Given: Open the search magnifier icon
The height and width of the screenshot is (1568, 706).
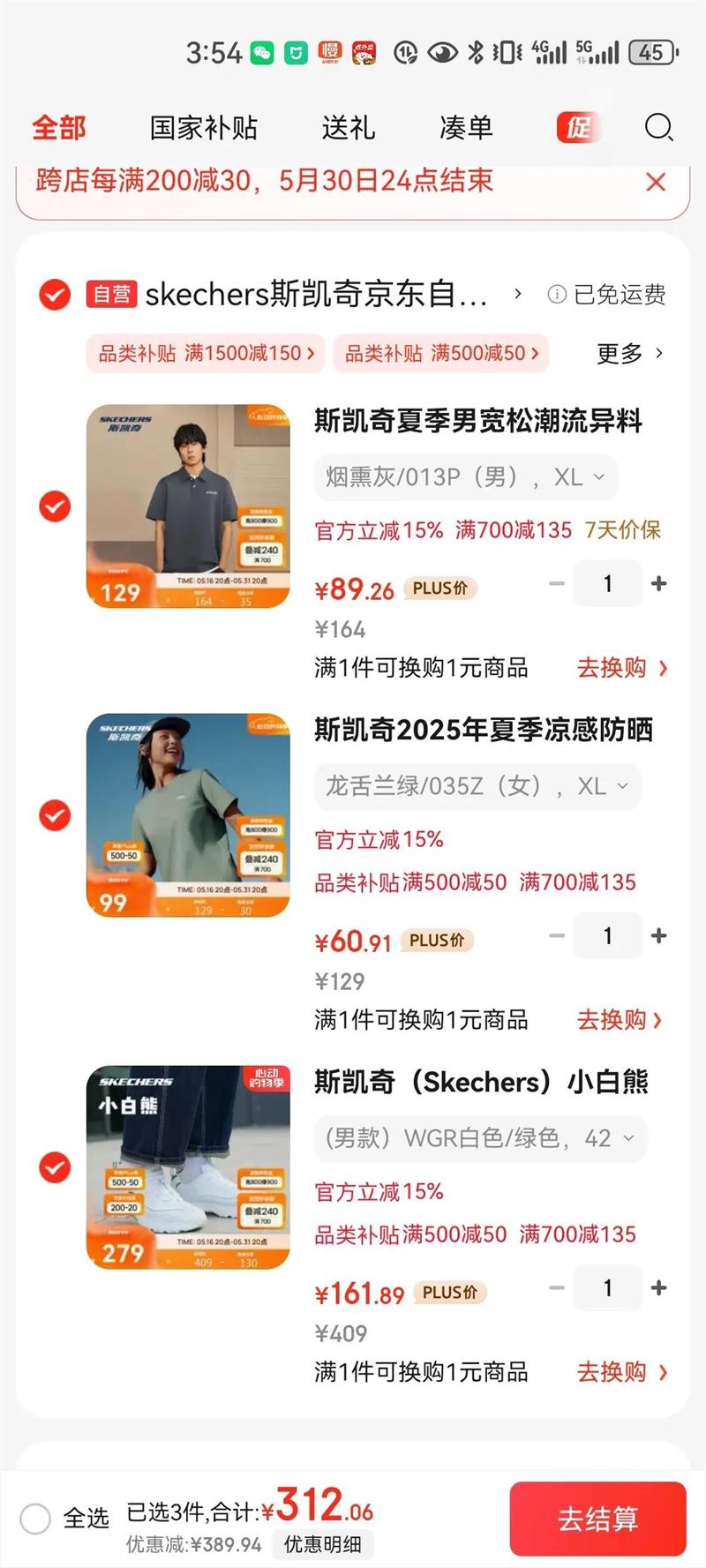Looking at the screenshot, I should click(x=658, y=128).
